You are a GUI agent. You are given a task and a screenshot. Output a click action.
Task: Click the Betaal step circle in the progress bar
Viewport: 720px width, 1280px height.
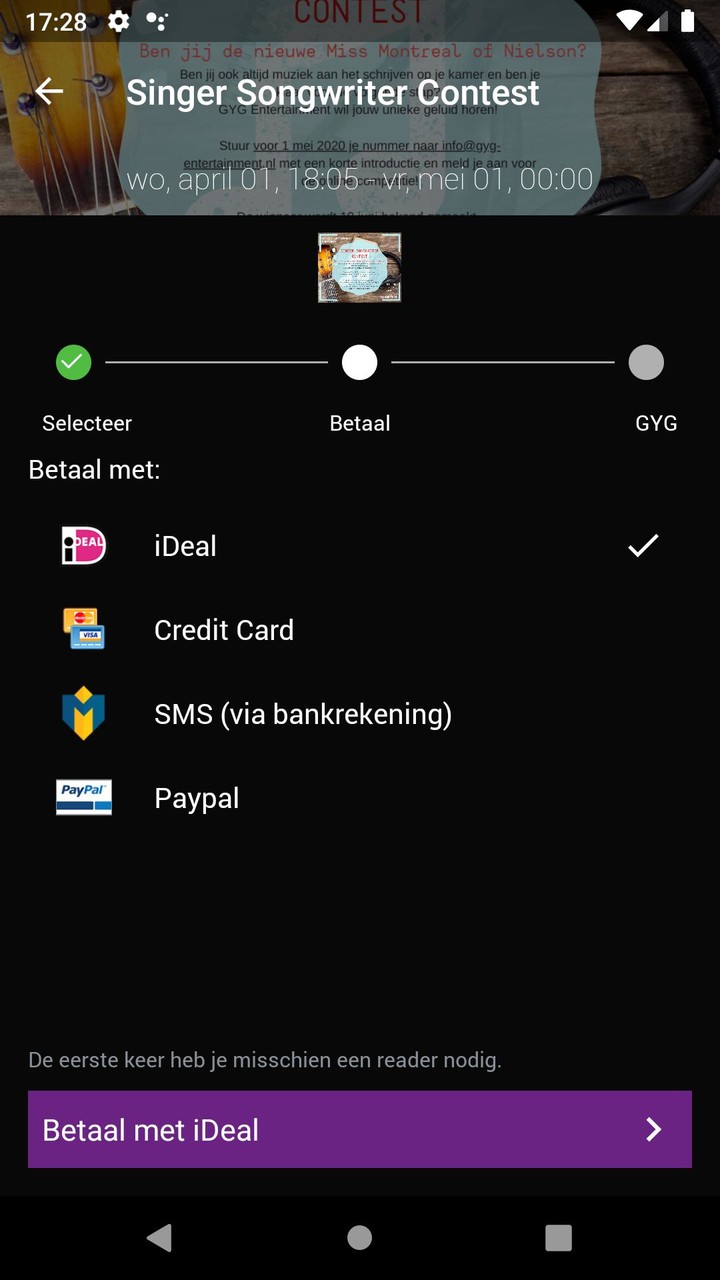point(360,362)
